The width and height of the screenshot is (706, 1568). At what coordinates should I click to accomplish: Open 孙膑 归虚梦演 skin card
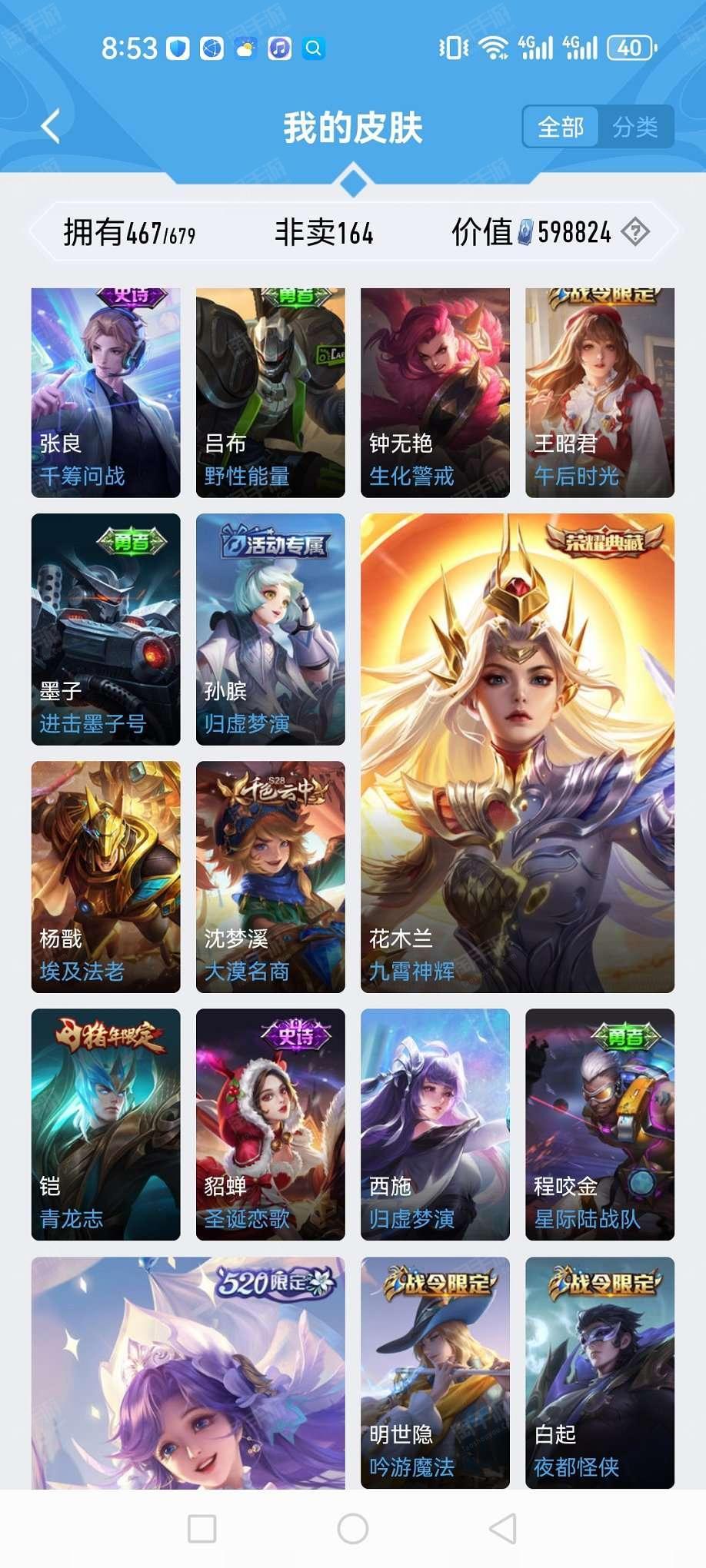271,630
